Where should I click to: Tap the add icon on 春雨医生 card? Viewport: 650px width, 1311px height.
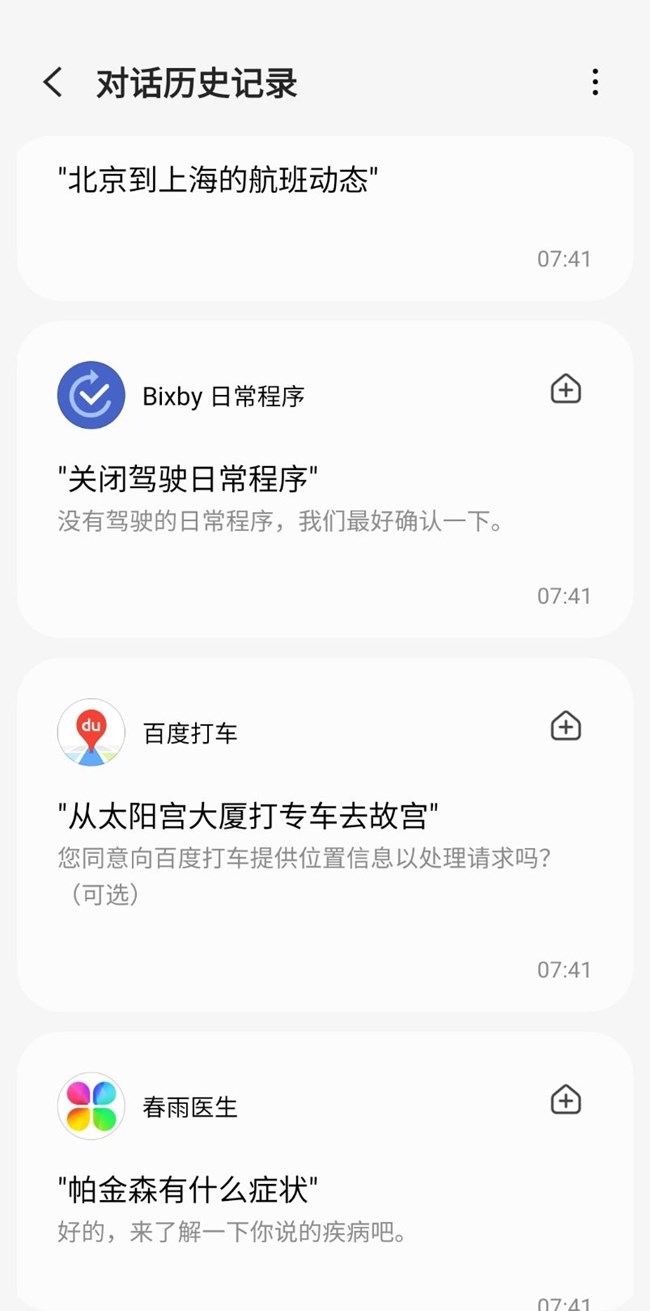[x=566, y=1100]
